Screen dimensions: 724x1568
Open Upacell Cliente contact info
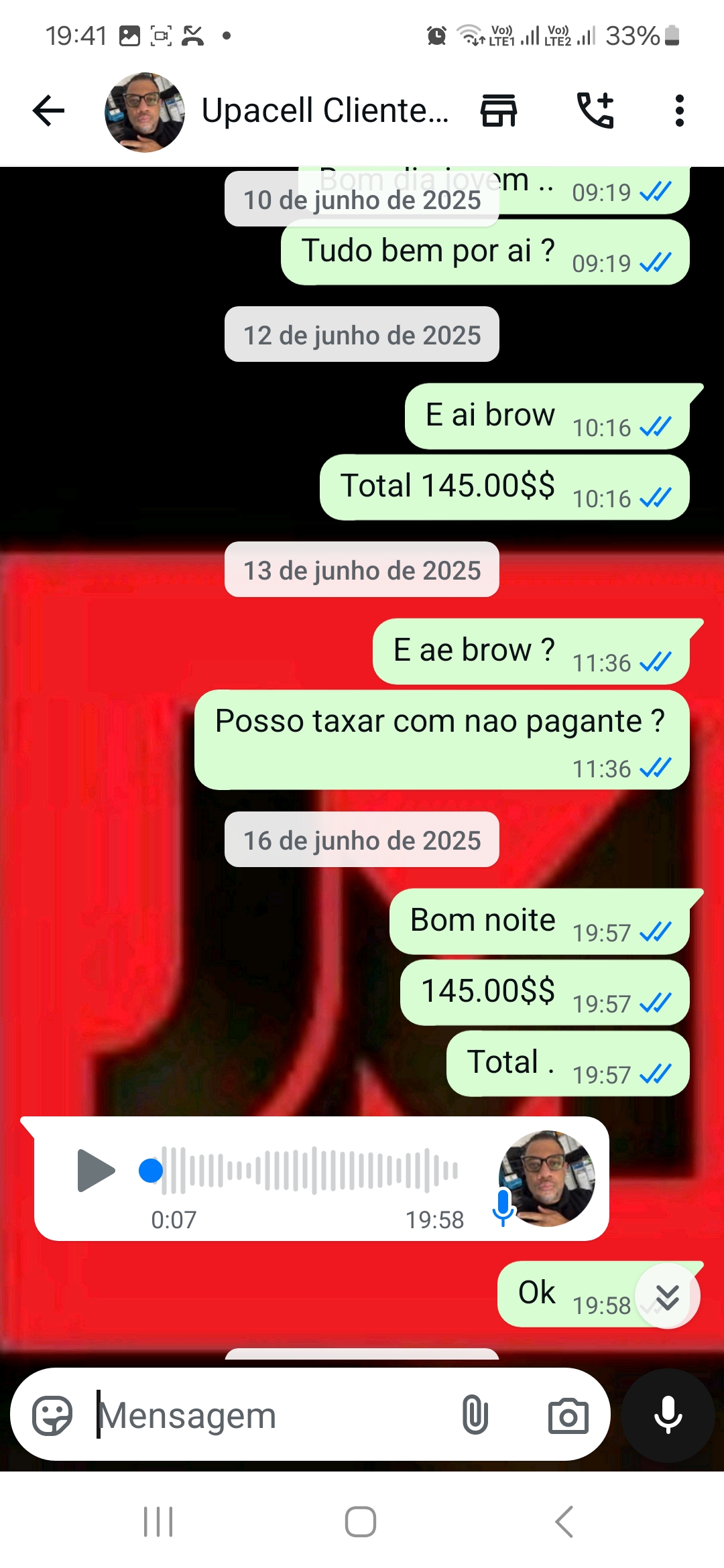pos(325,111)
